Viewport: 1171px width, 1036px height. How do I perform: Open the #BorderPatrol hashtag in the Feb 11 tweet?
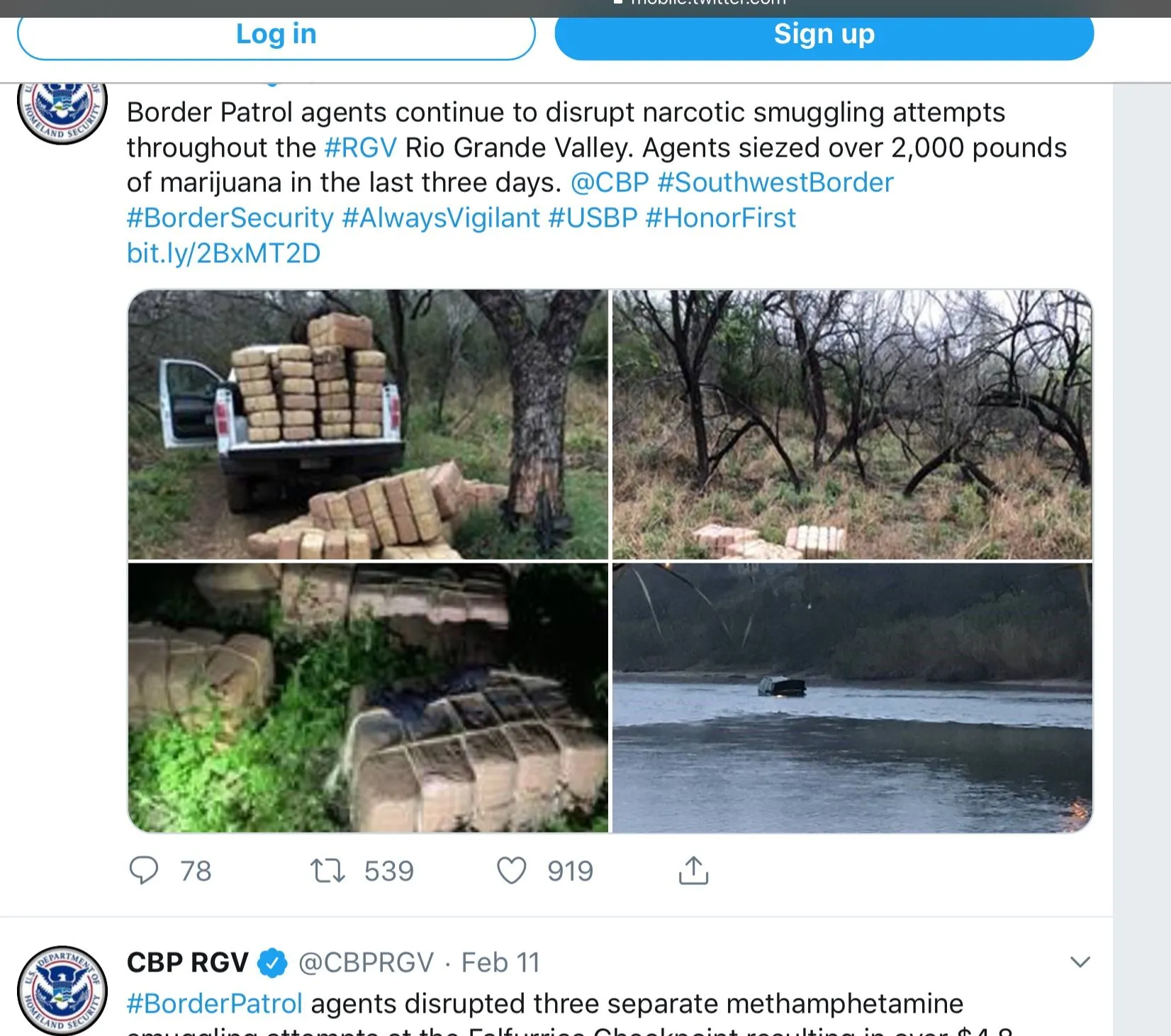[214, 1003]
